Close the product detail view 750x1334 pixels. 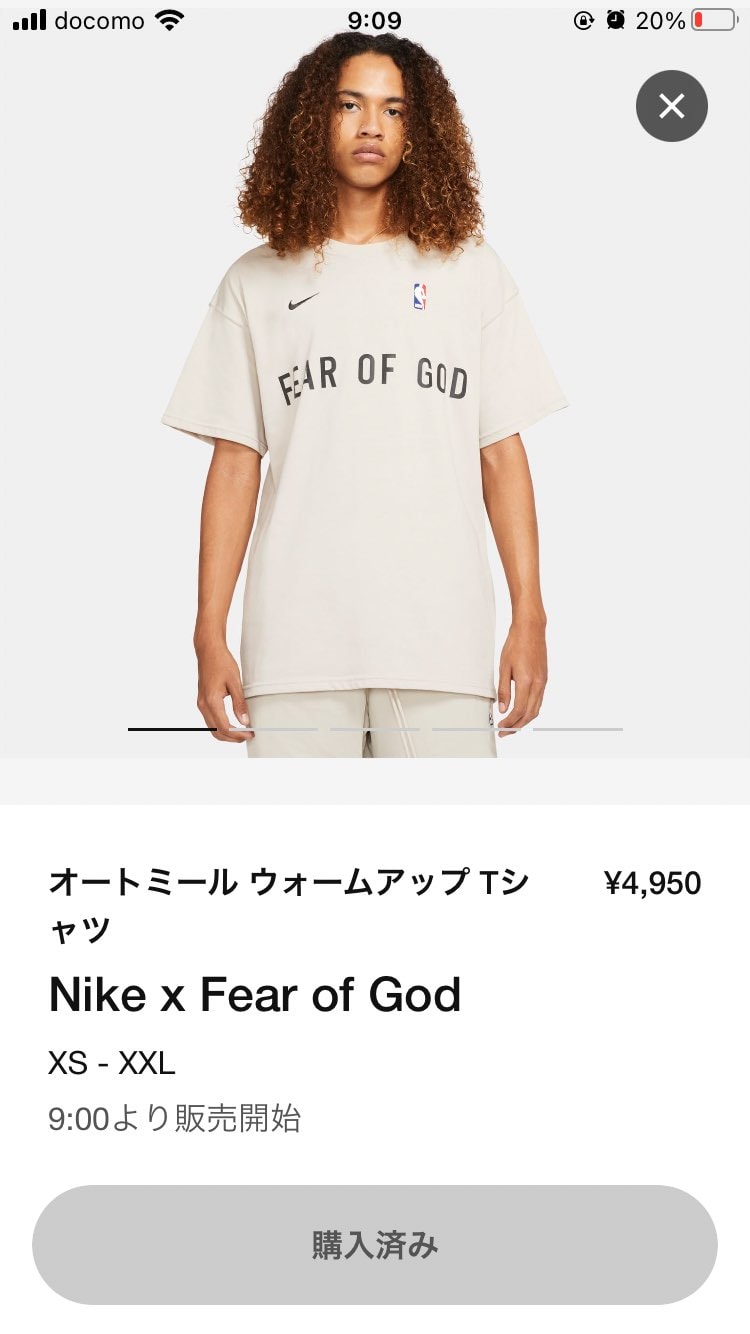pos(671,105)
